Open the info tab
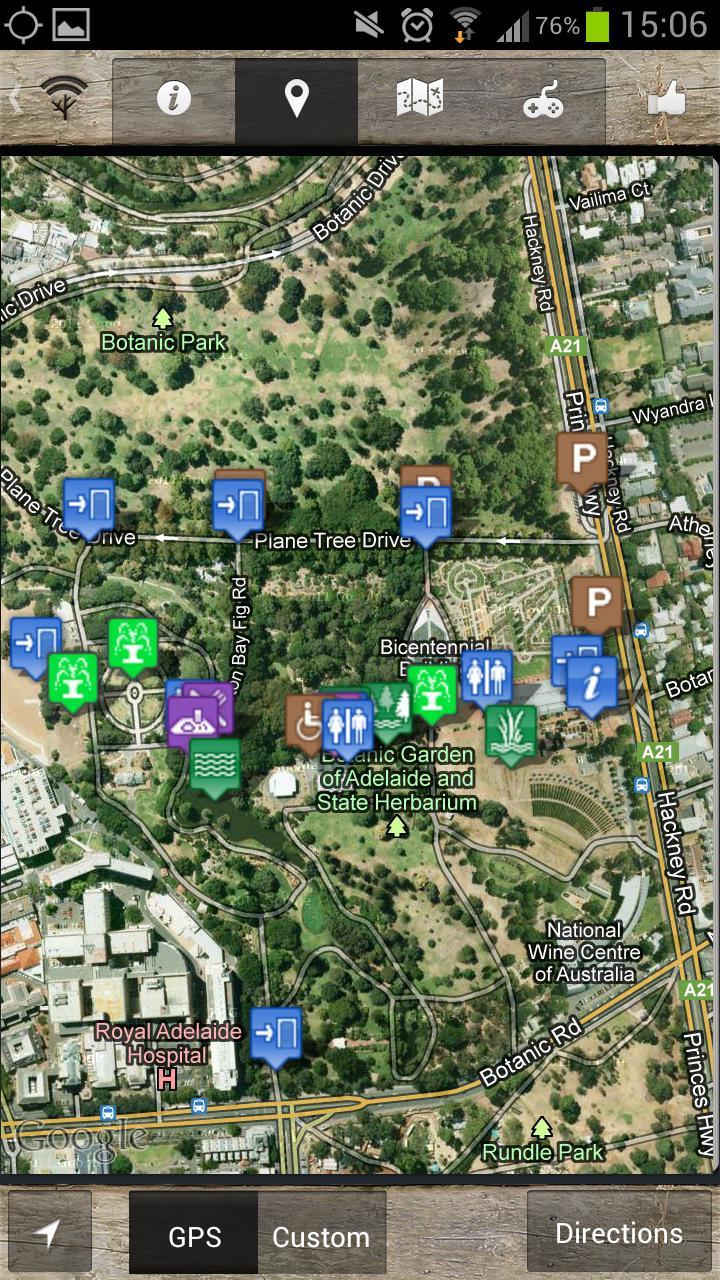This screenshot has height=1280, width=720. pyautogui.click(x=174, y=100)
